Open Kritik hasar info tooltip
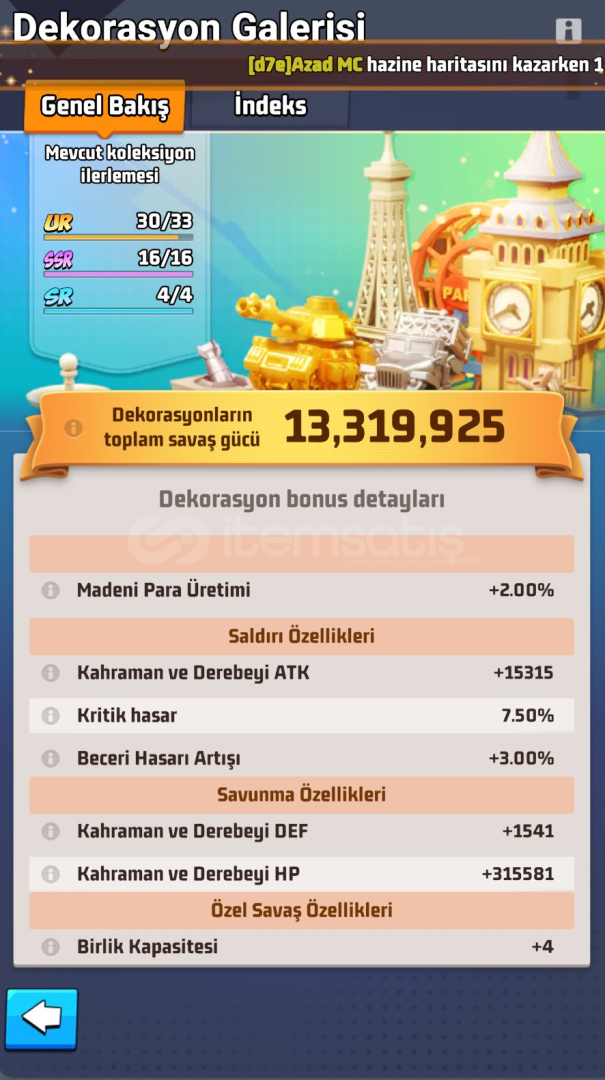This screenshot has width=605, height=1080. (50, 716)
